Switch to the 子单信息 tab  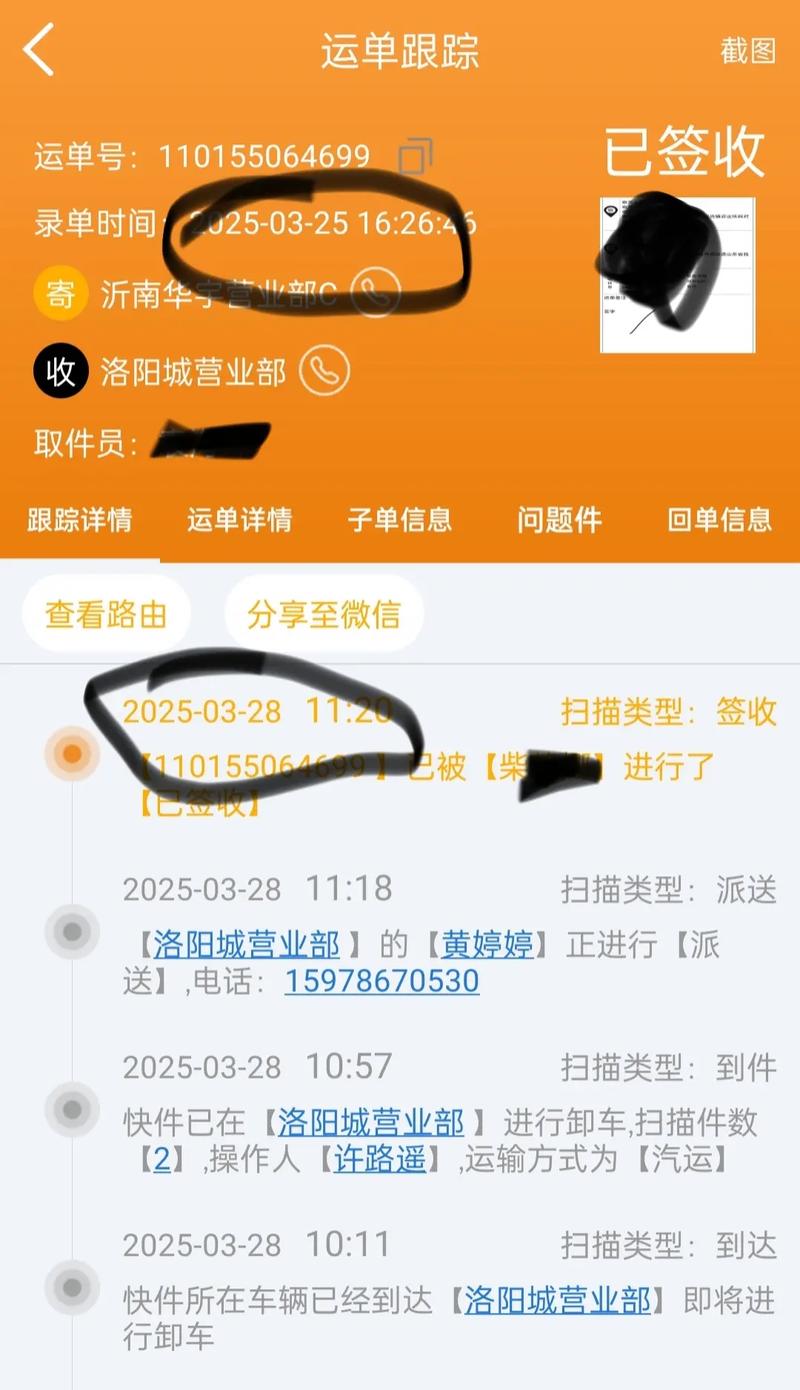pos(399,520)
